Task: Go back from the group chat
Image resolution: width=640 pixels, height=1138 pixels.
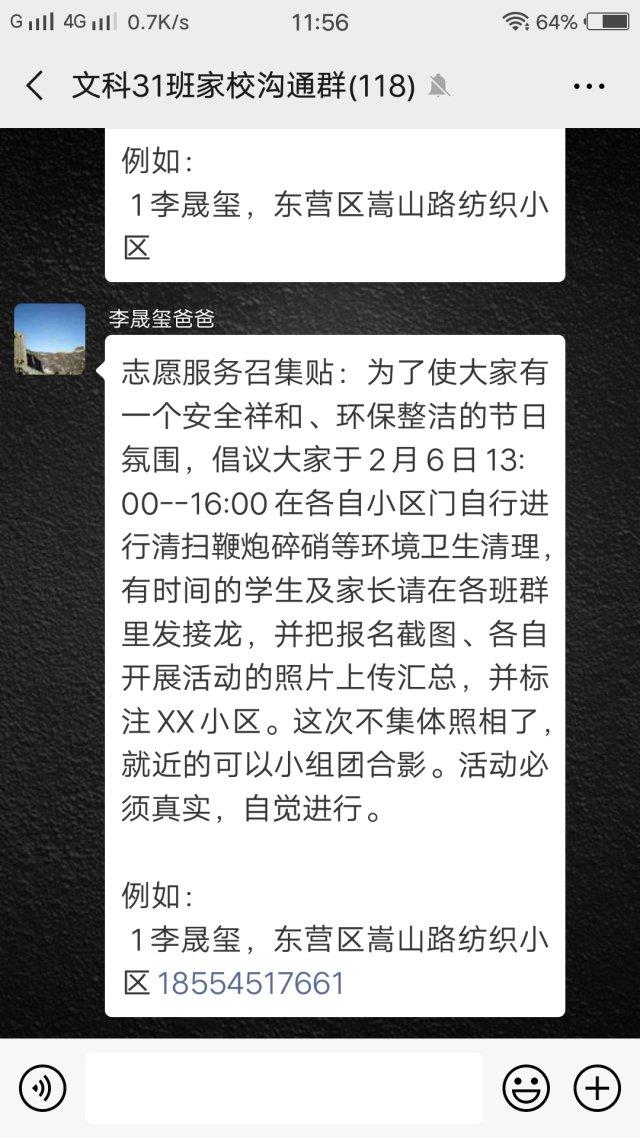Action: click(x=34, y=86)
